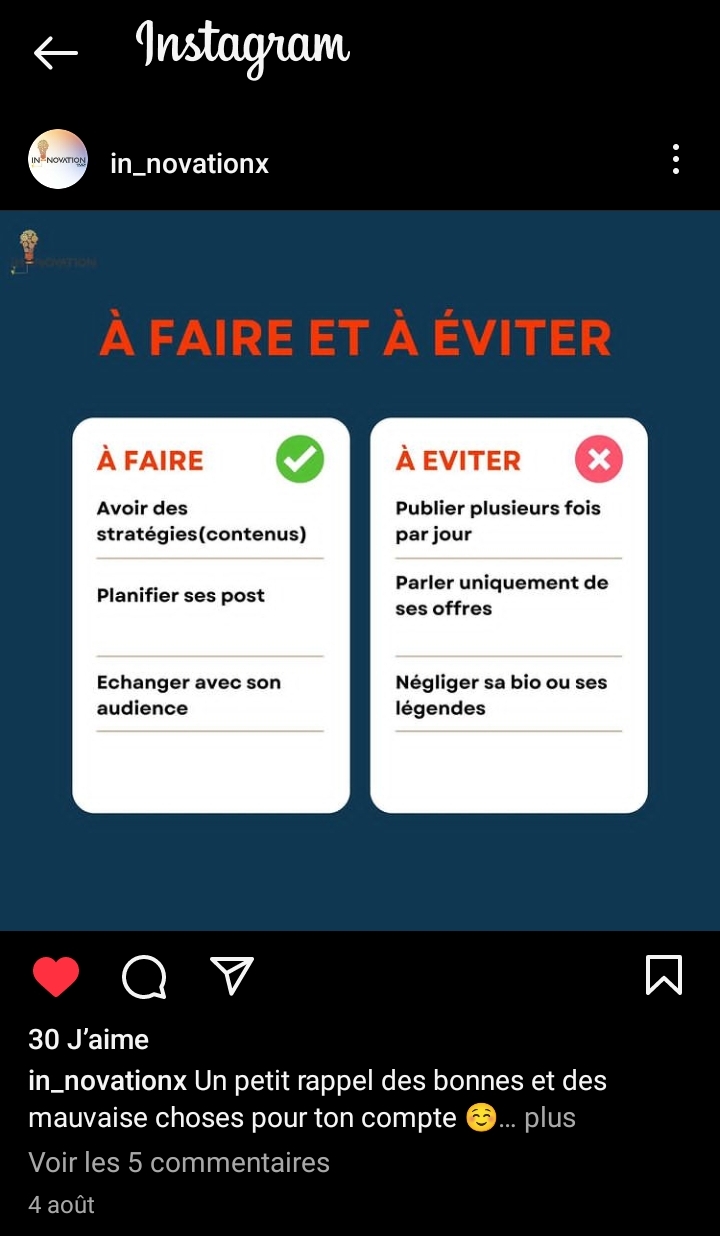Share this post with the paper plane
Screen dimensions: 720x1236
(232, 975)
